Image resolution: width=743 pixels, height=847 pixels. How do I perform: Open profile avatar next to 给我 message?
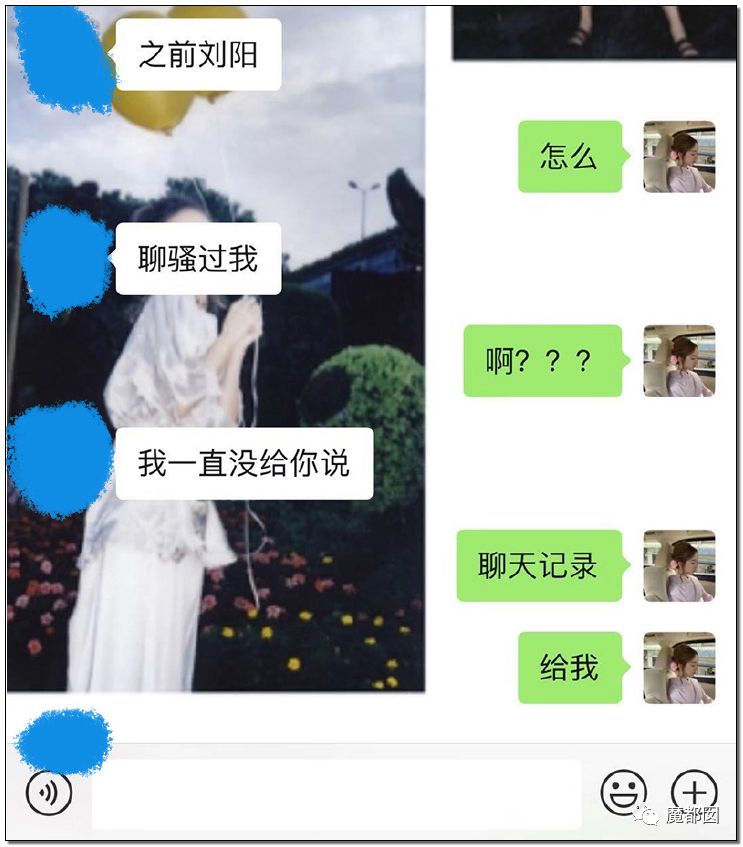pyautogui.click(x=679, y=667)
